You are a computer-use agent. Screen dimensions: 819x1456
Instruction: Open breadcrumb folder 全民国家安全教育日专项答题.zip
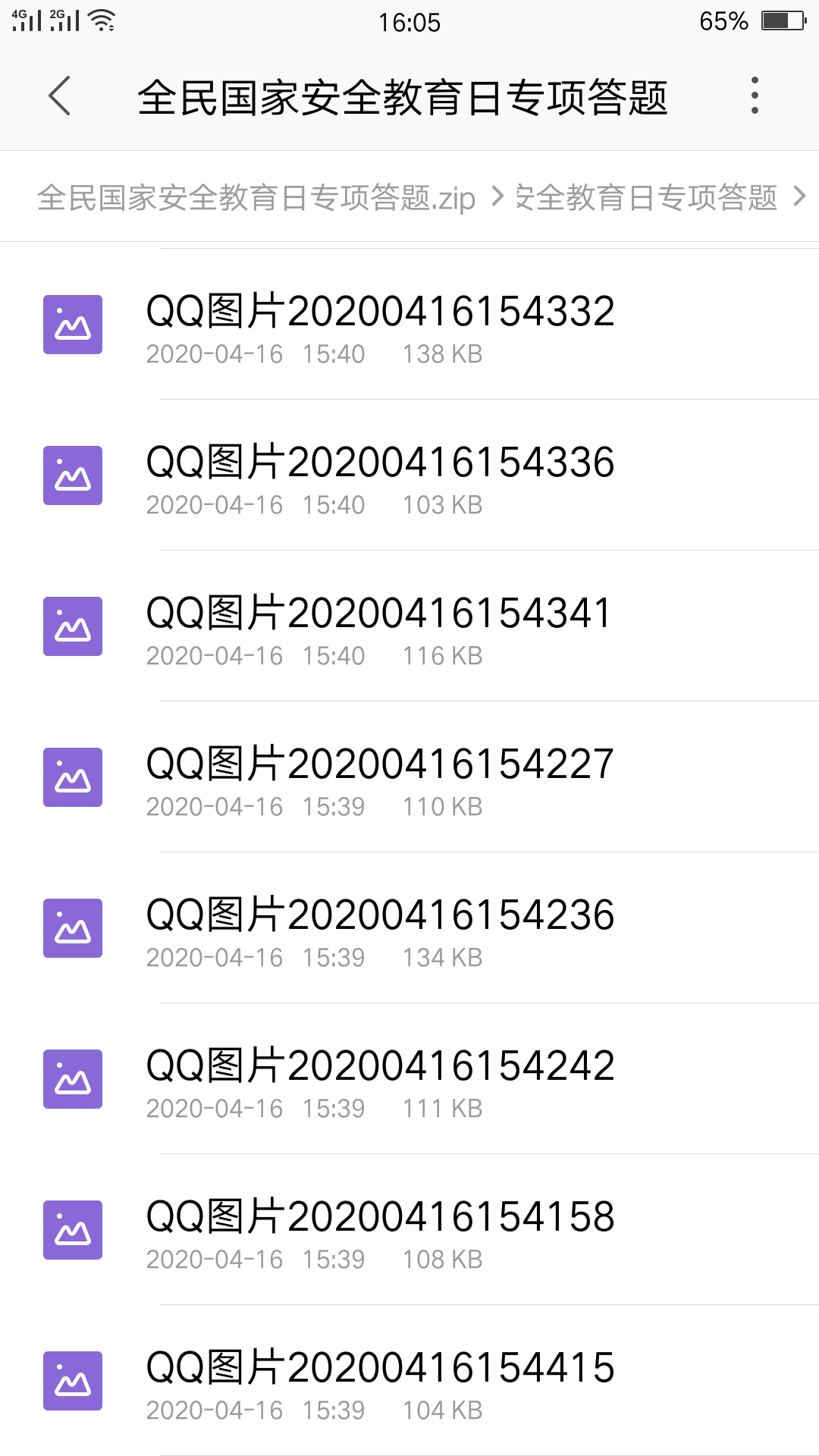tap(256, 196)
